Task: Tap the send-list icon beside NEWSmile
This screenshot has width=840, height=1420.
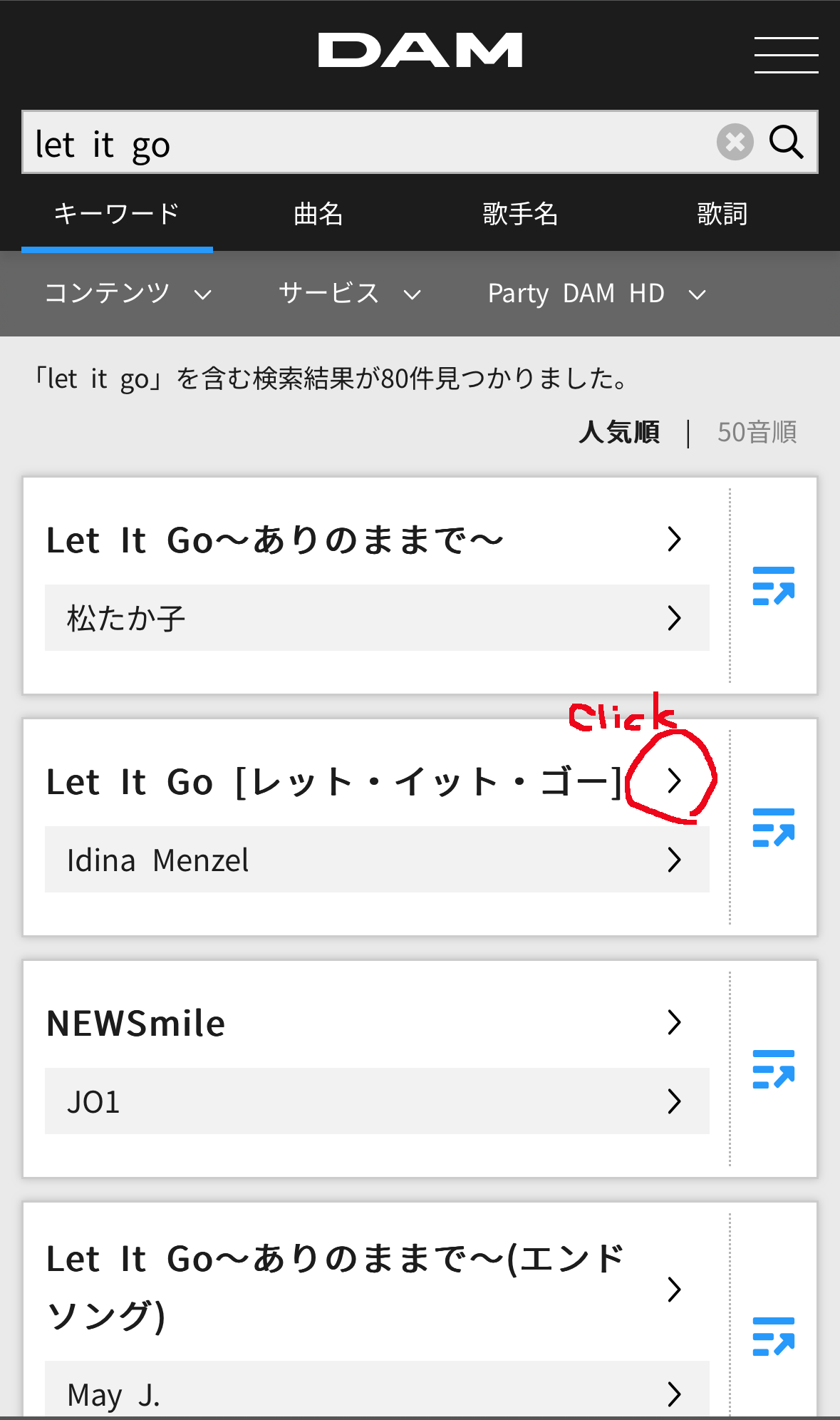Action: pos(773,1069)
